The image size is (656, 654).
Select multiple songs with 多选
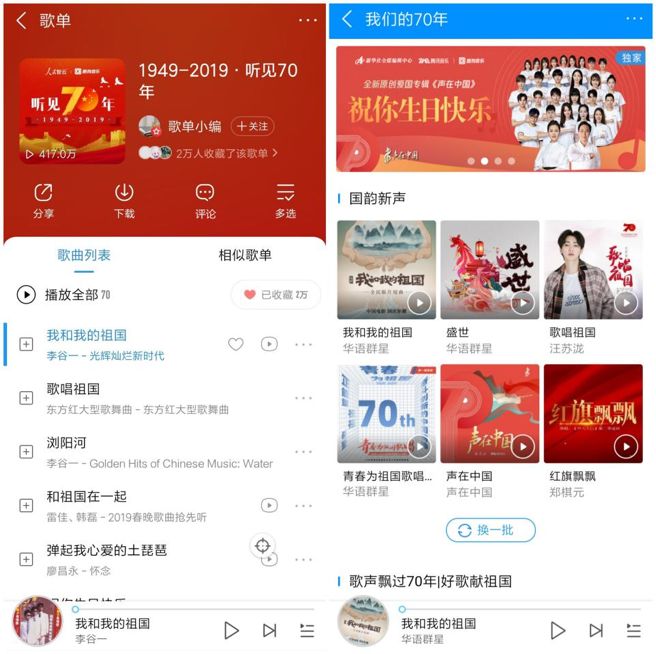coord(286,201)
